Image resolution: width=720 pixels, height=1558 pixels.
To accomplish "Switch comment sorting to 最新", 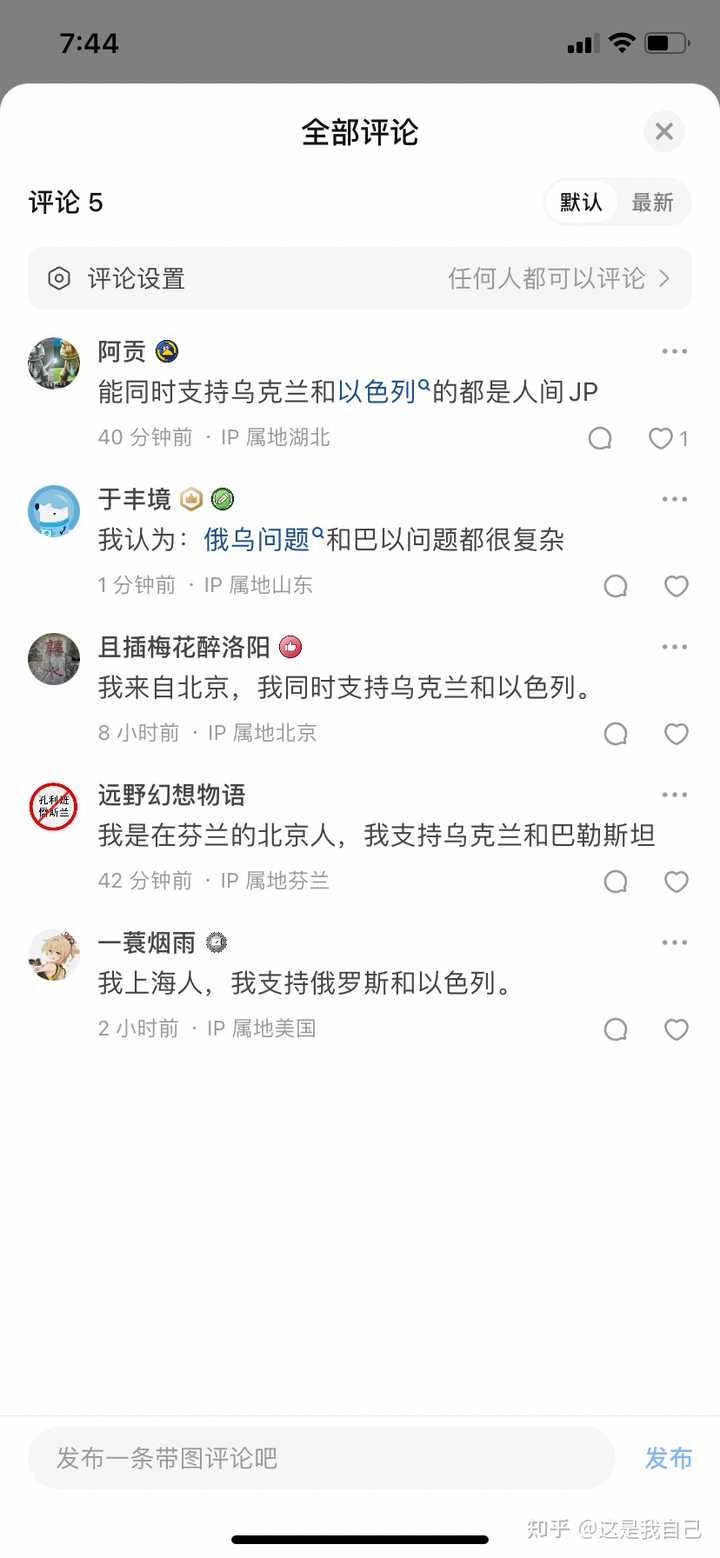I will point(653,202).
